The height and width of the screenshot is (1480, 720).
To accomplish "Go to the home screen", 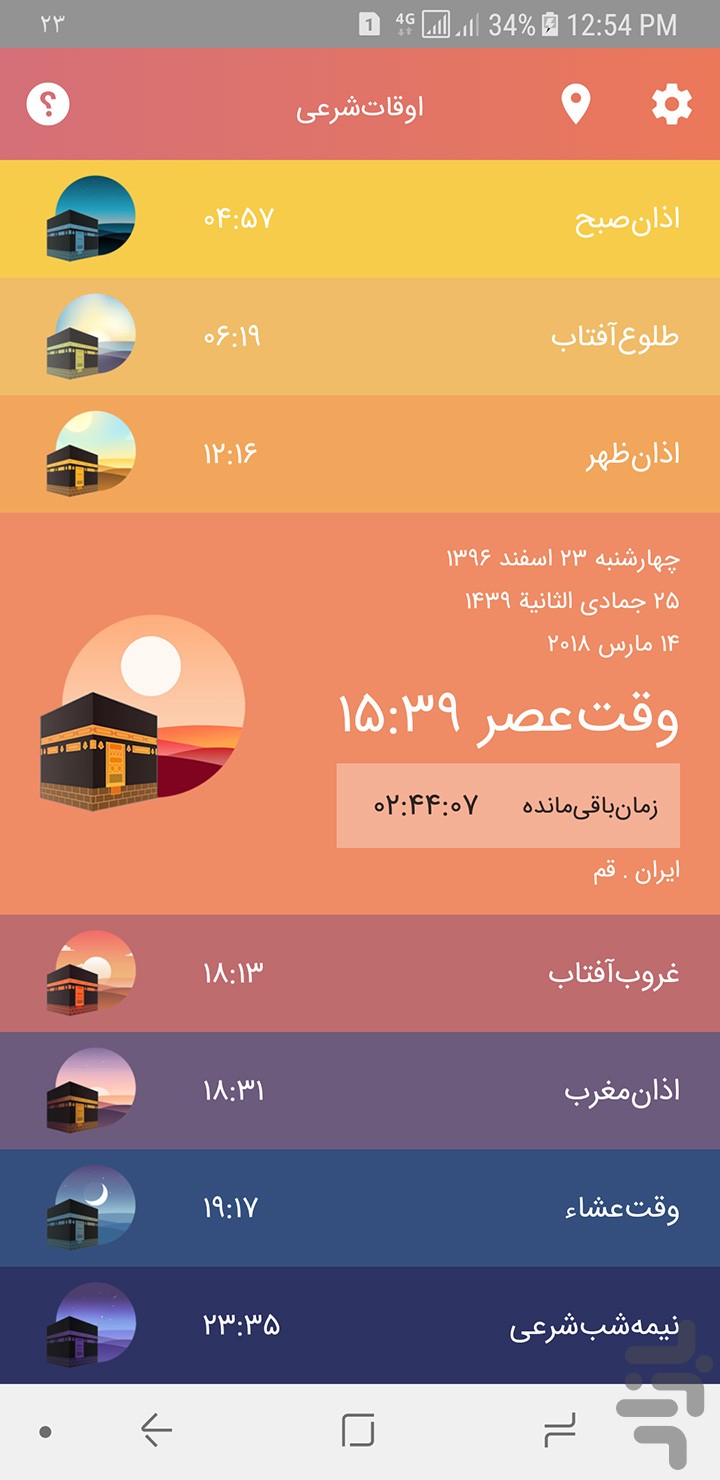I will pos(358,1431).
